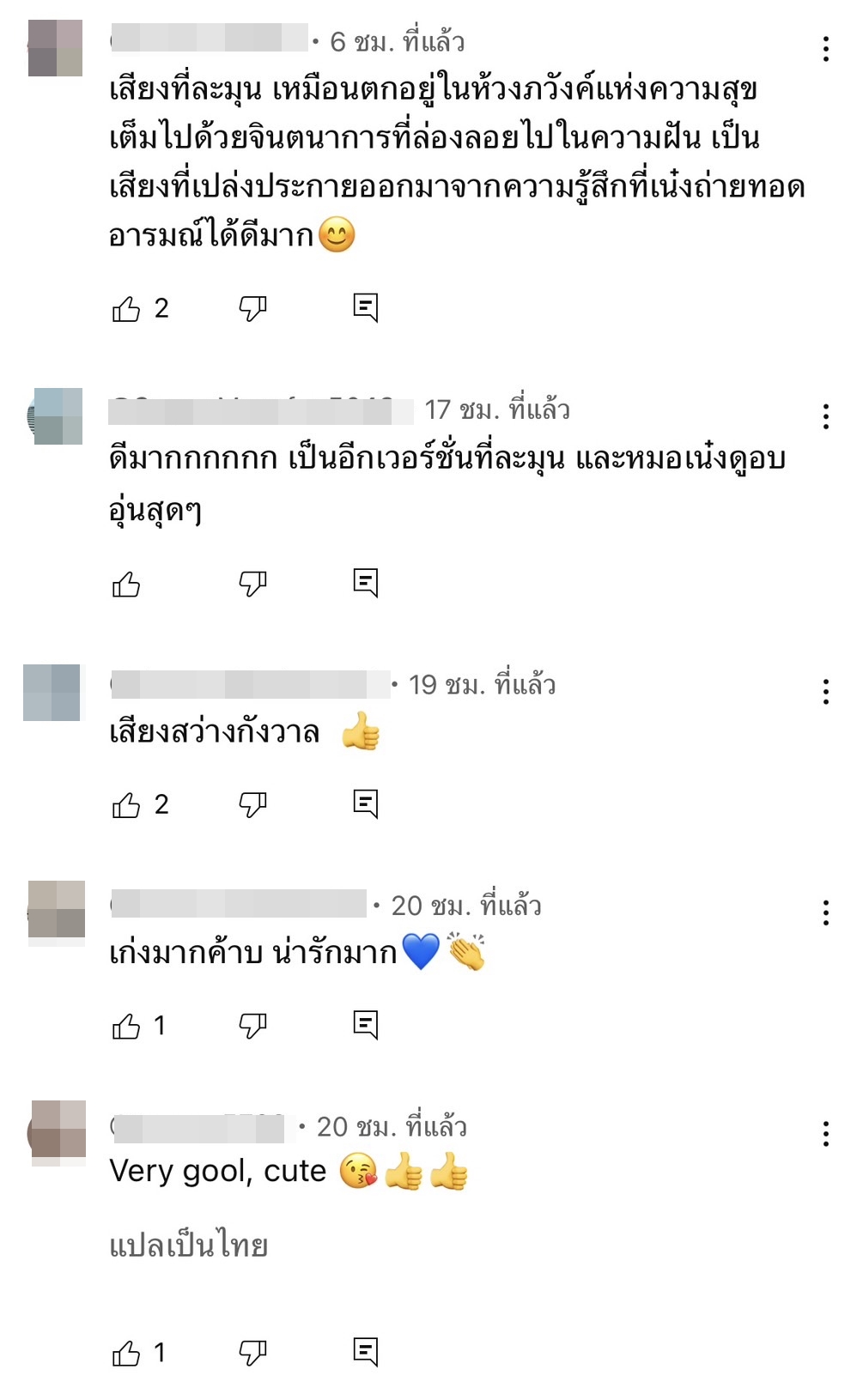
Task: Dislike the Very gool, cute comment
Action: [252, 1353]
